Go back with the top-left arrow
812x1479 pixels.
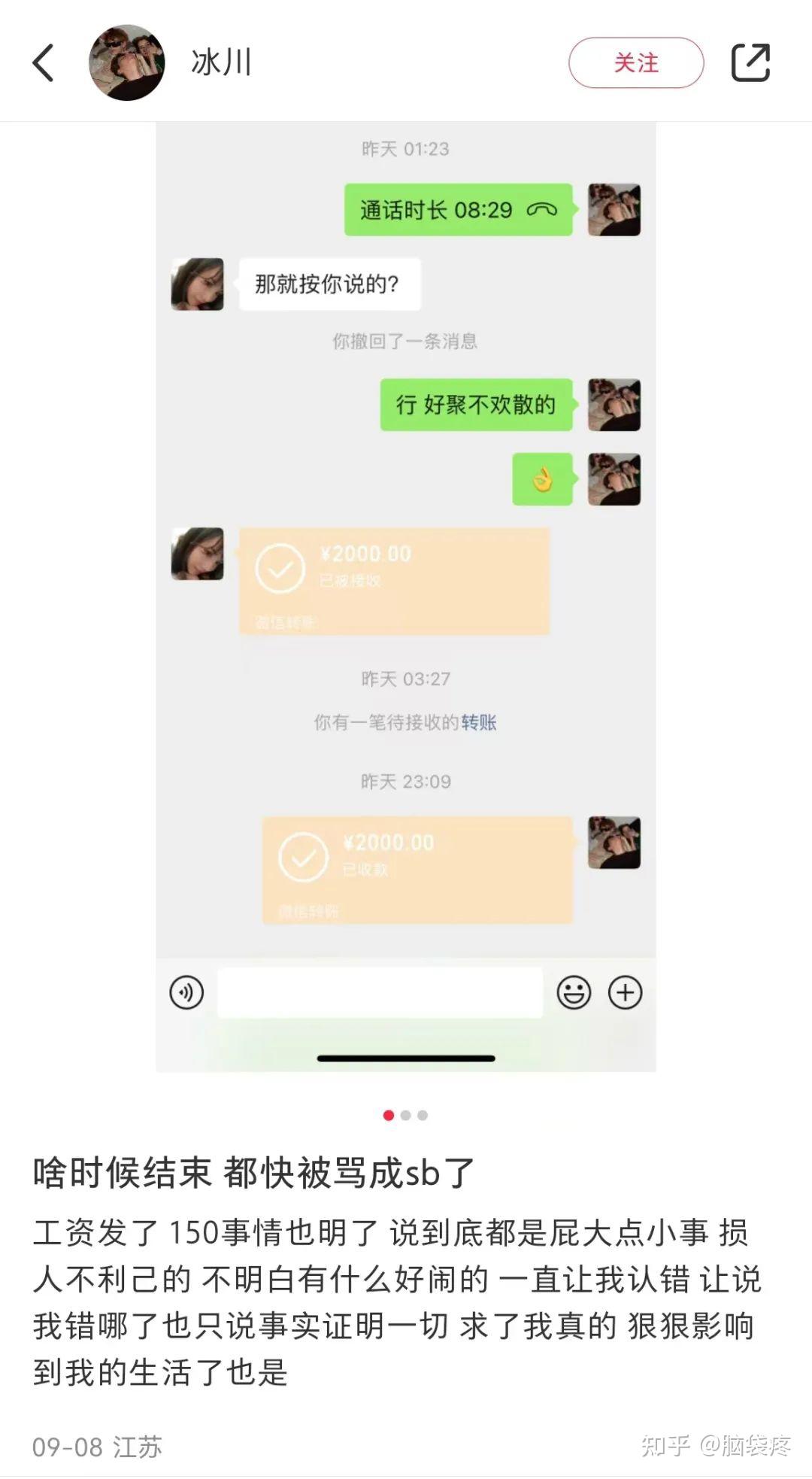44,62
